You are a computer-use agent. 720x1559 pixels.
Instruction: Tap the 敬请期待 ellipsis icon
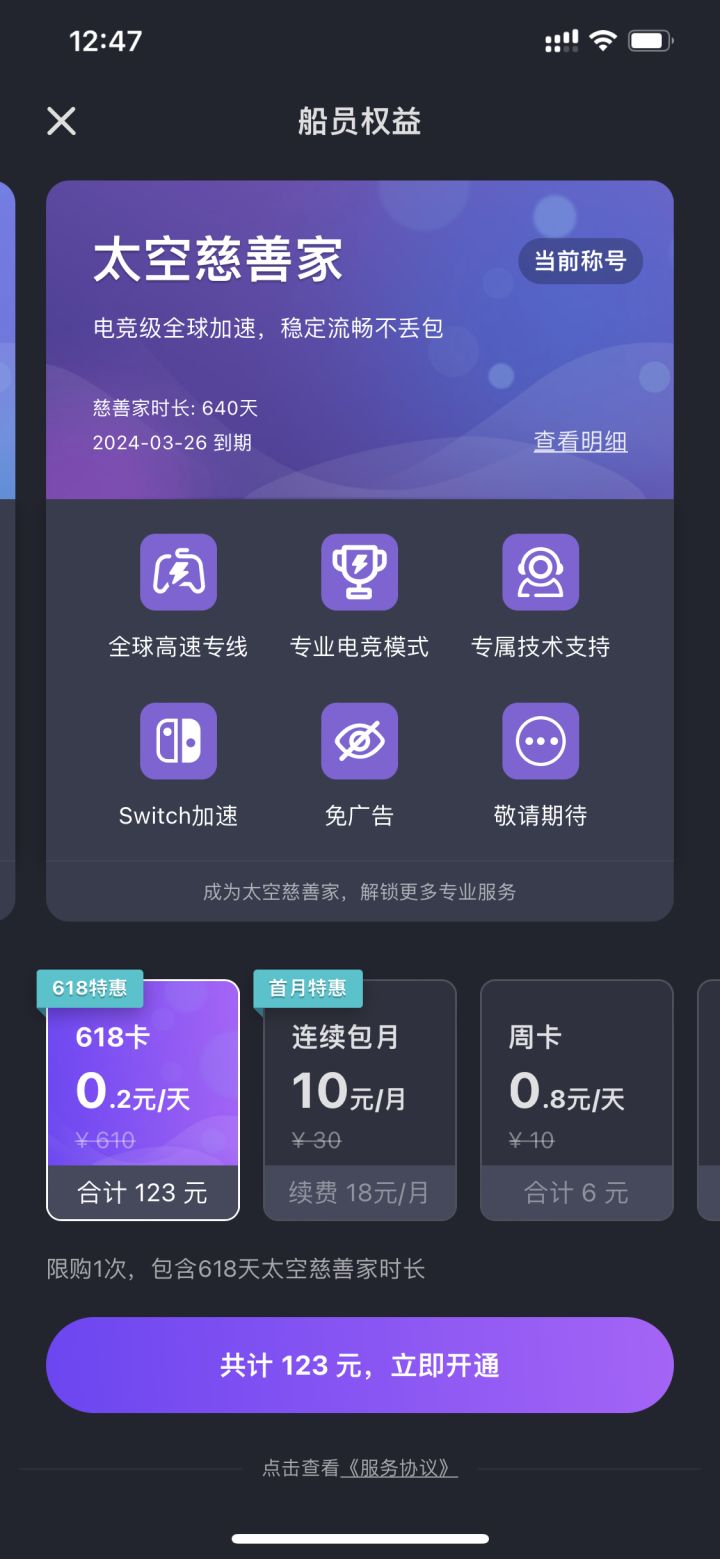(x=540, y=740)
